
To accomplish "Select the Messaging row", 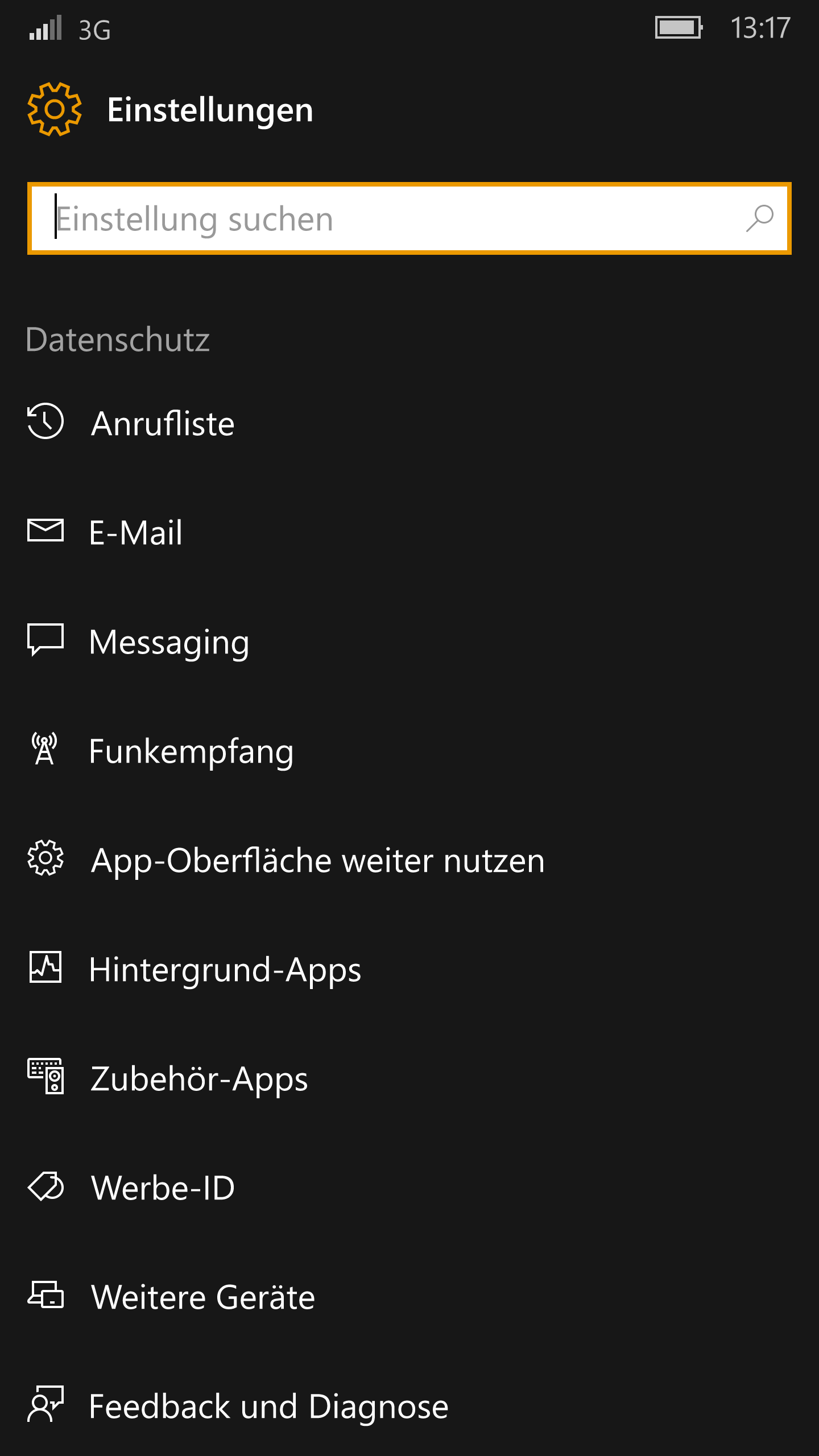I will point(409,642).
